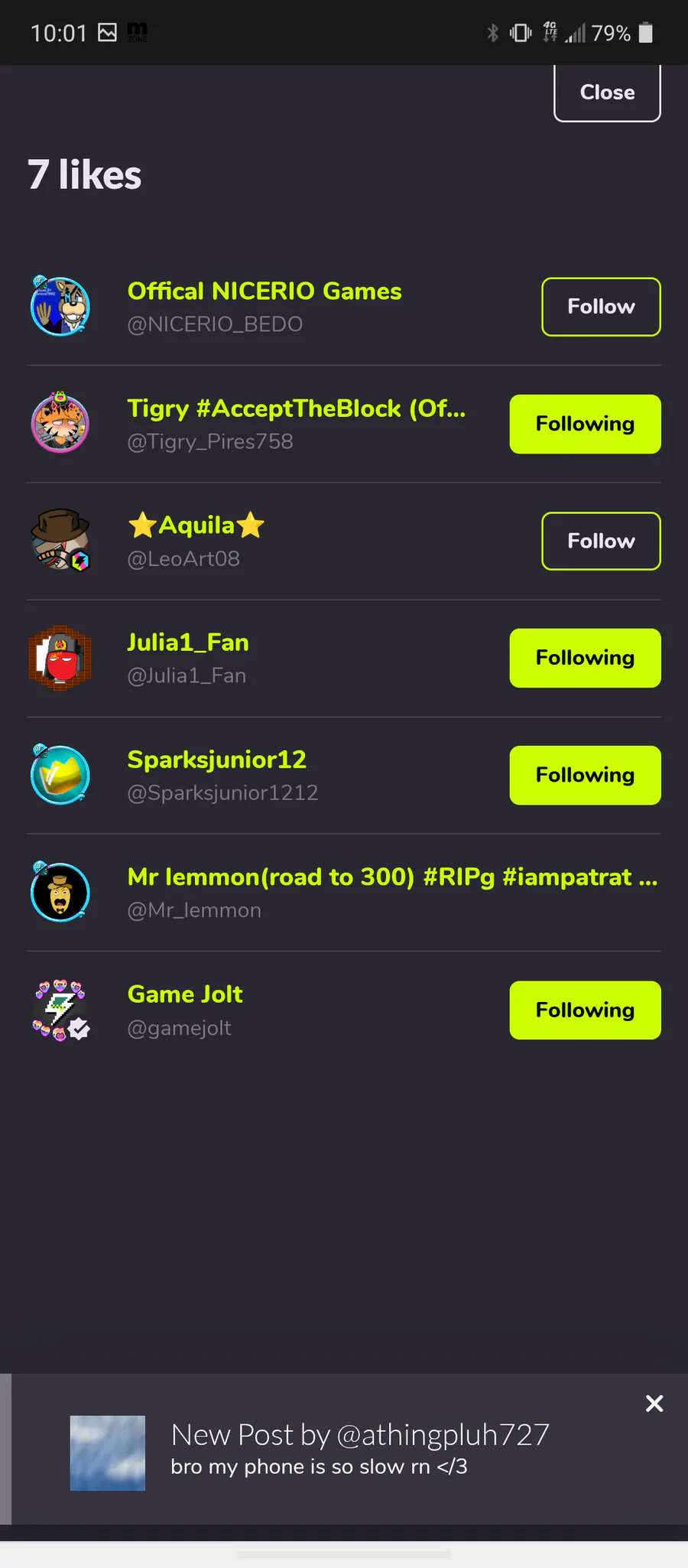Open Julia1_Fan's profile name
The height and width of the screenshot is (1568, 688).
coord(188,642)
